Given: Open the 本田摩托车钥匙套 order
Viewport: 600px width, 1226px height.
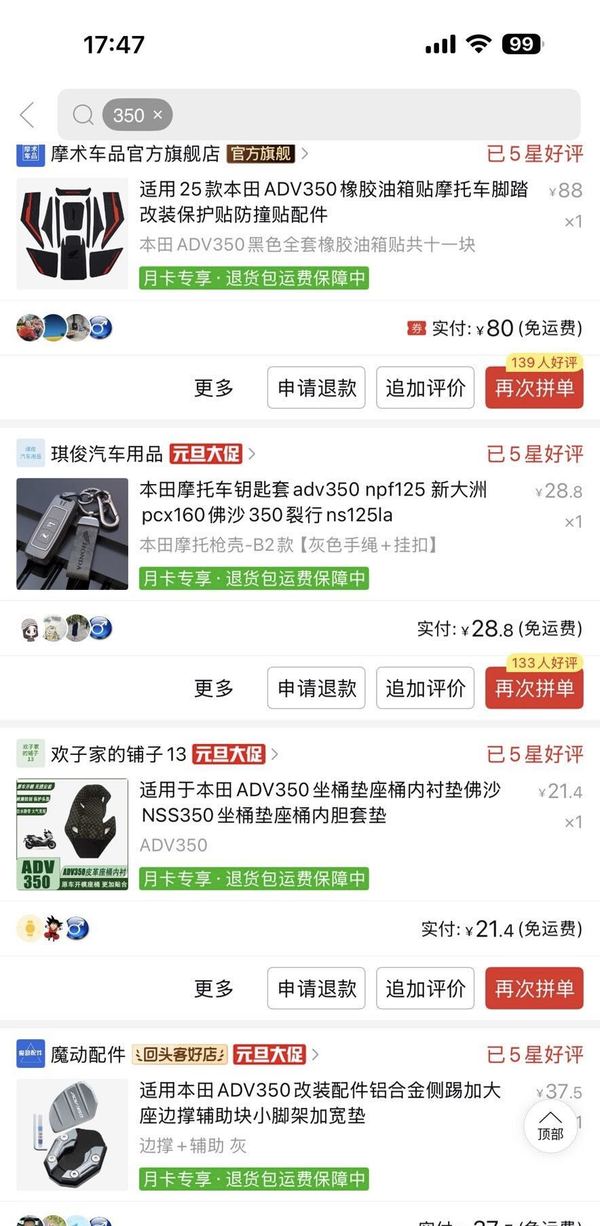Looking at the screenshot, I should click(327, 503).
